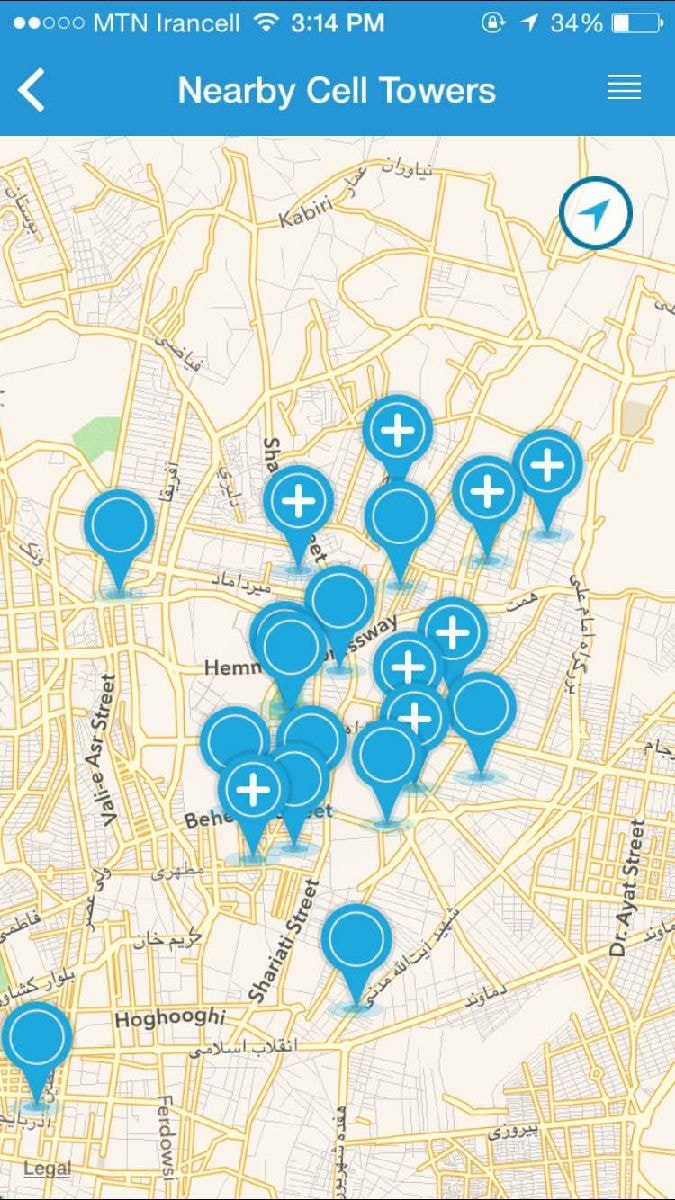Screen dimensions: 675x1200
Task: Open the Legal link on map
Action: point(47,1168)
